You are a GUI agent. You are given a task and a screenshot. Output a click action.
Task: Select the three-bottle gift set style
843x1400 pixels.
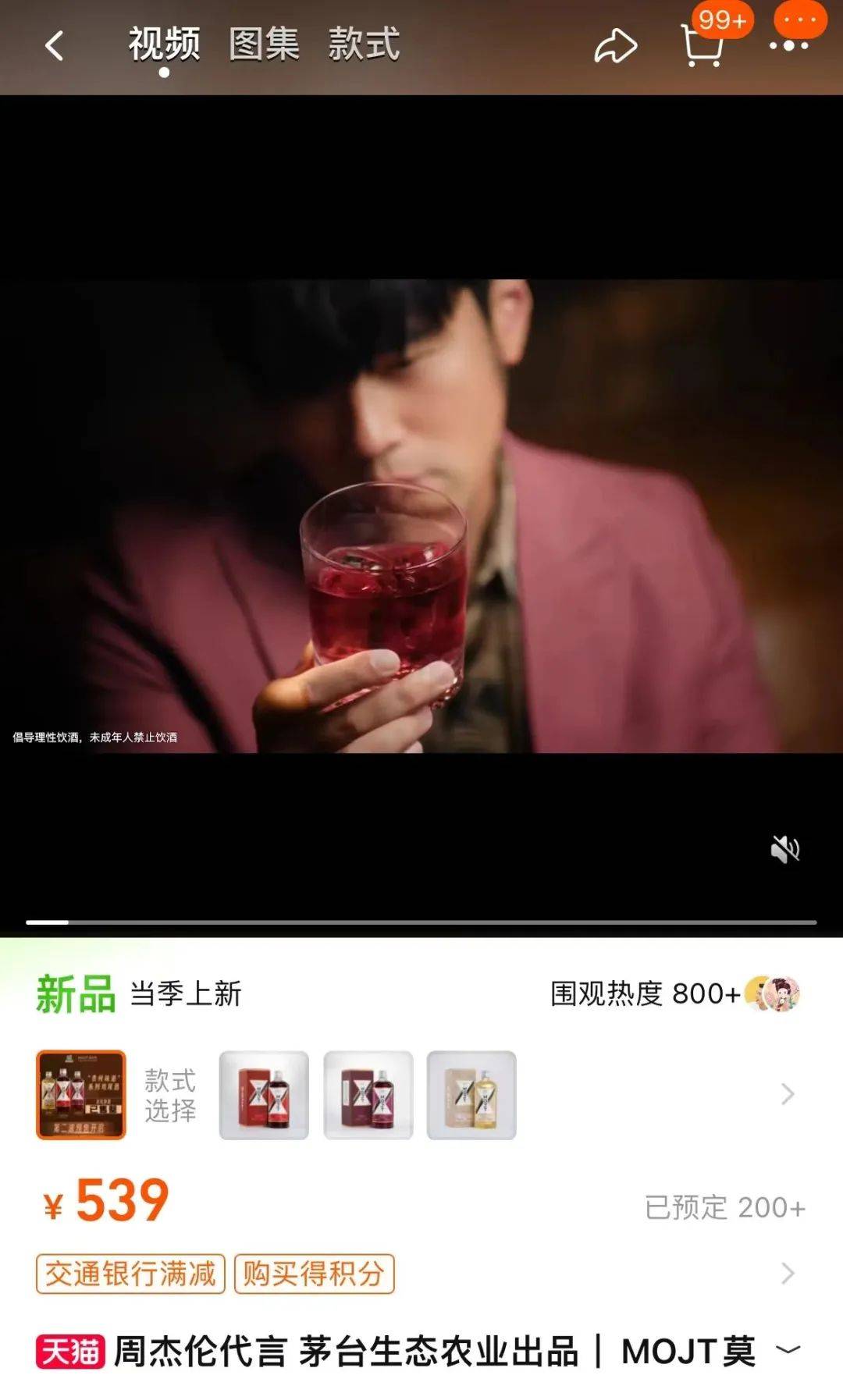click(x=81, y=1095)
